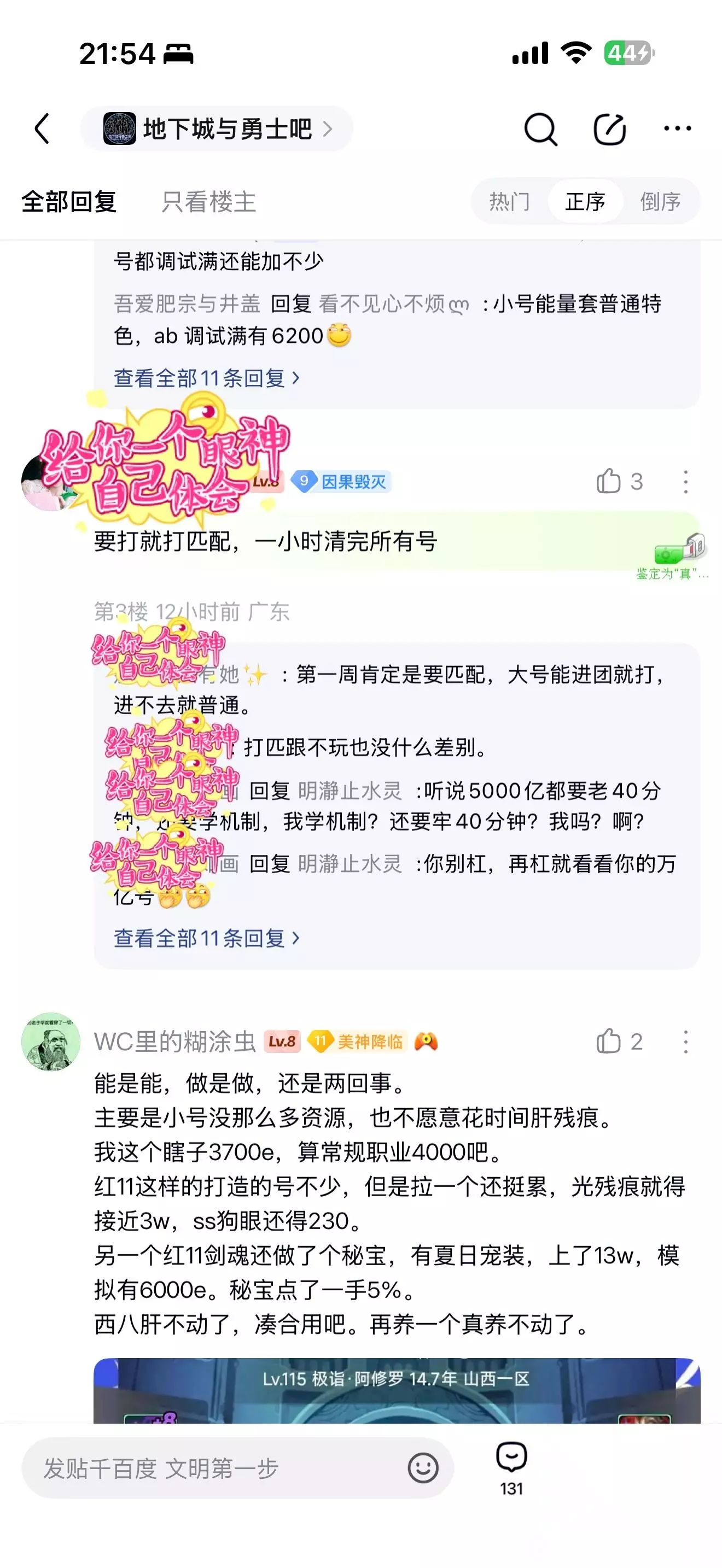Tap the compose/share edit icon

click(x=609, y=129)
